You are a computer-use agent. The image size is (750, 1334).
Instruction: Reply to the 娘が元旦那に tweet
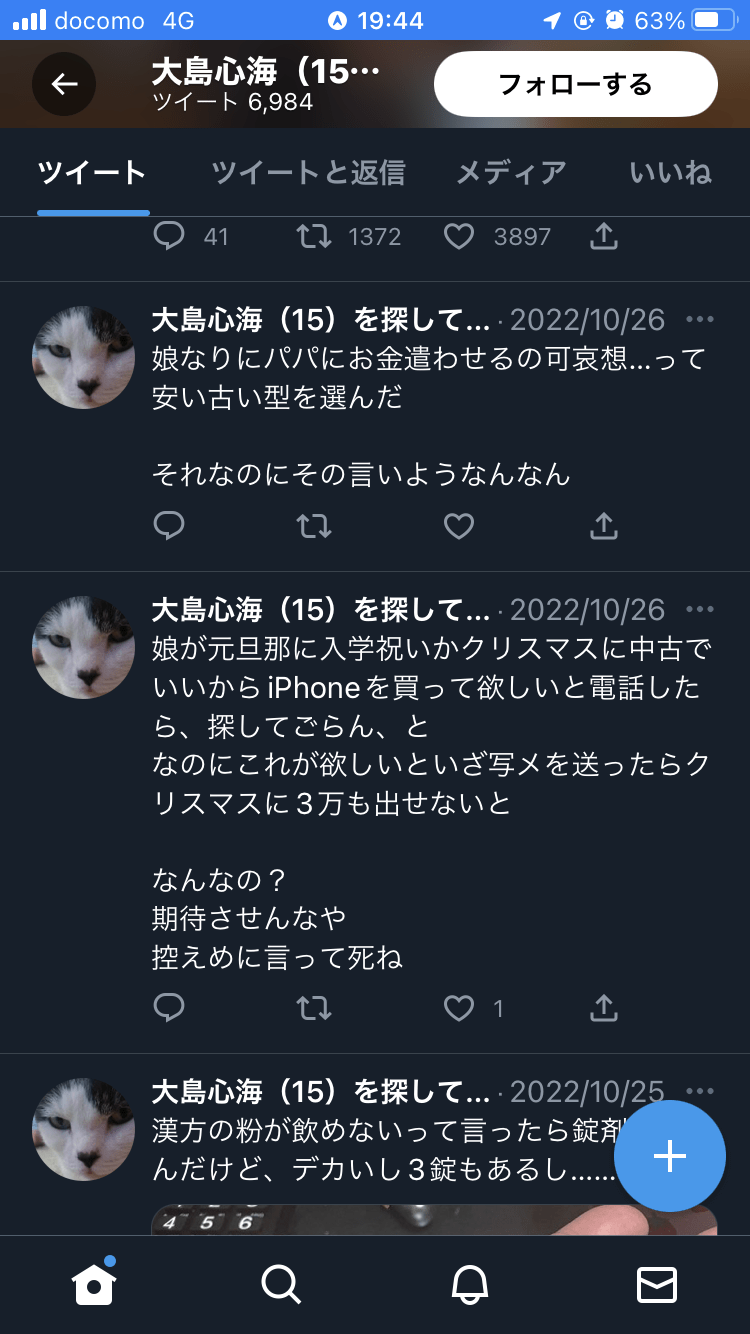tap(169, 1008)
